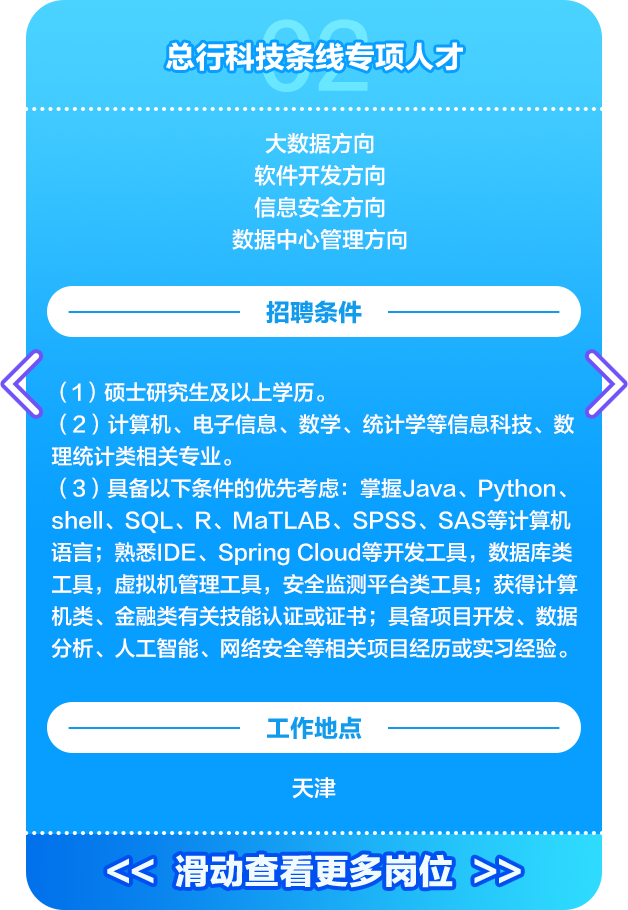
Task: Show the next job position slide
Action: (x=605, y=383)
